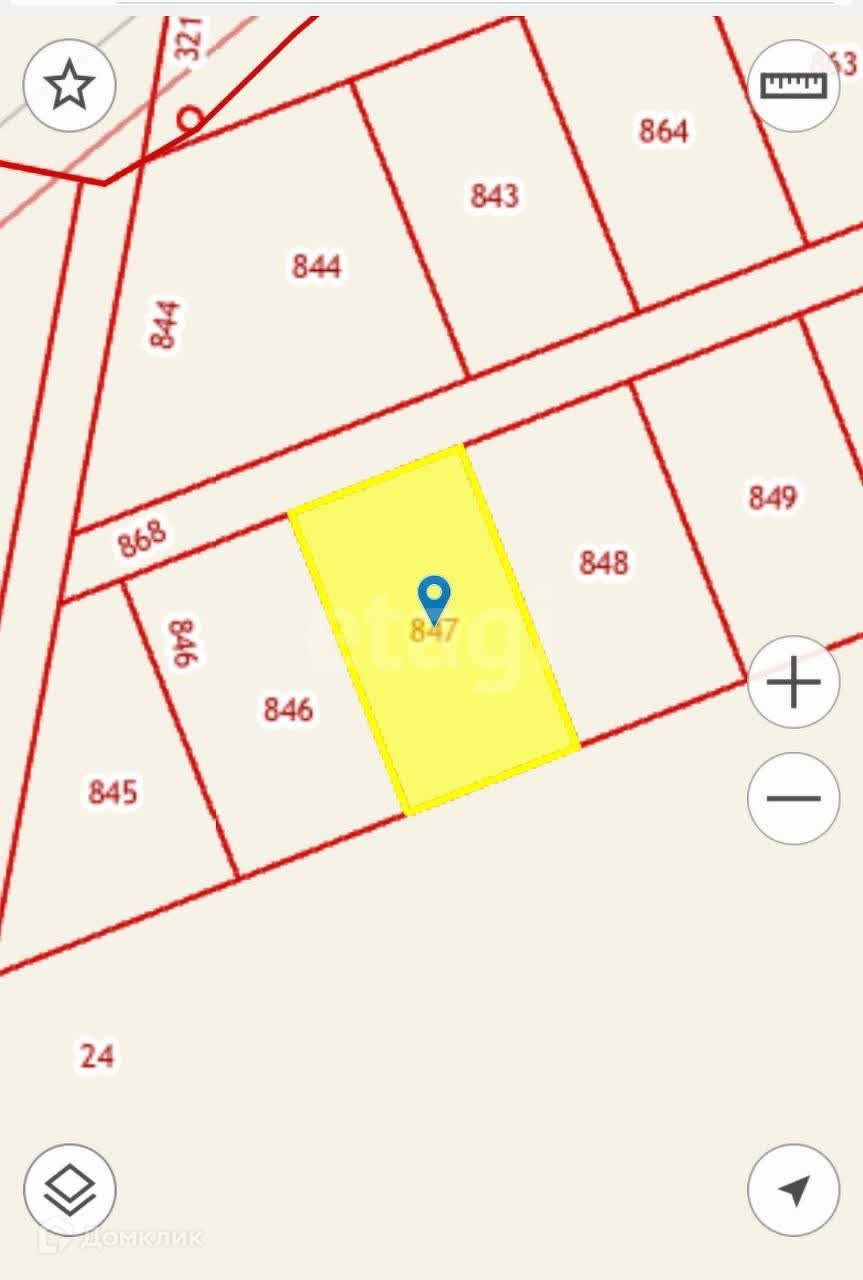
Task: Open the map layers selector
Action: 69,1190
